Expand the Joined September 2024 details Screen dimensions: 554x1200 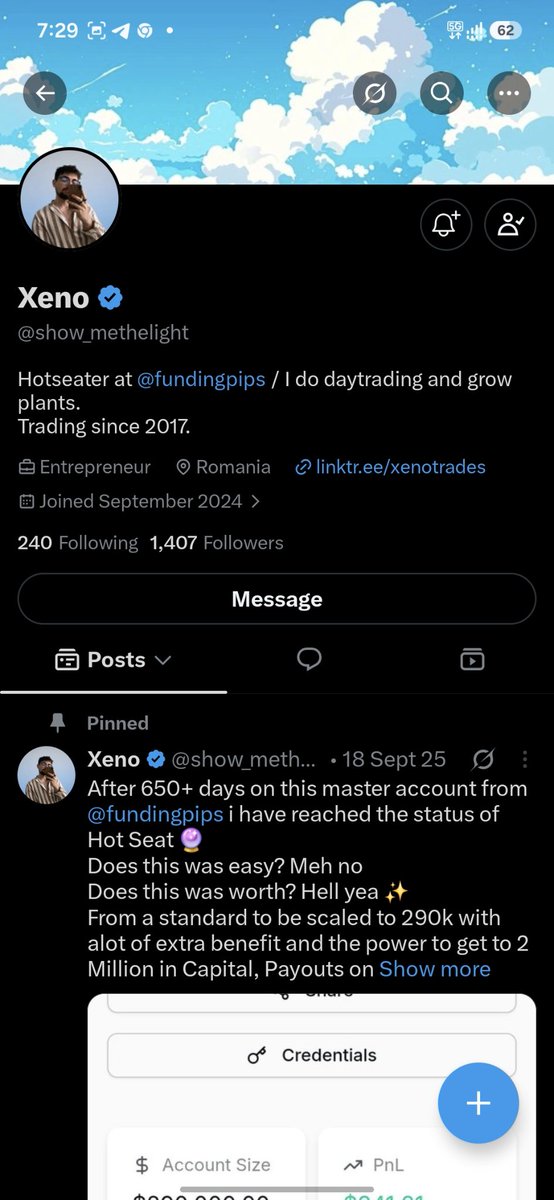(x=140, y=502)
